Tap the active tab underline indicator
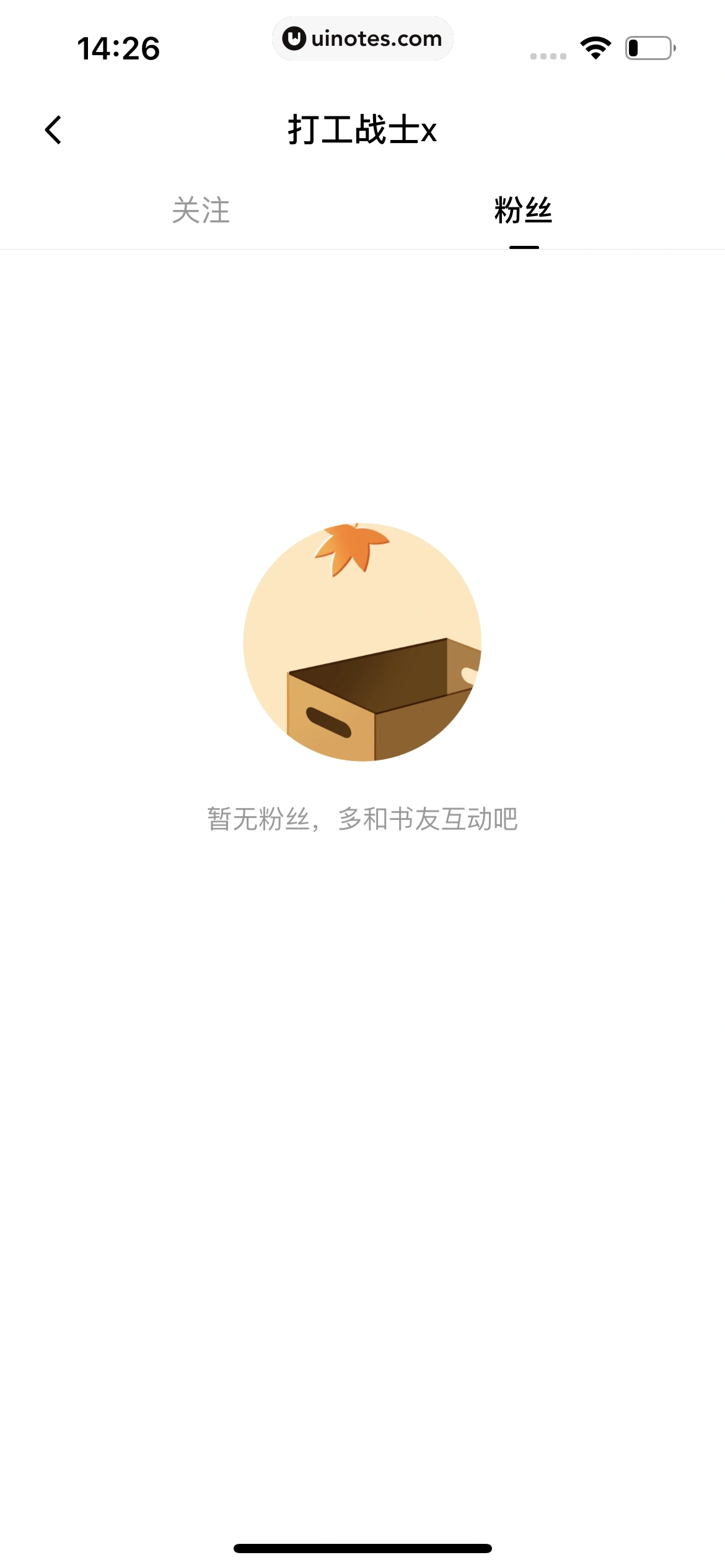The height and width of the screenshot is (1568, 725). [x=524, y=246]
